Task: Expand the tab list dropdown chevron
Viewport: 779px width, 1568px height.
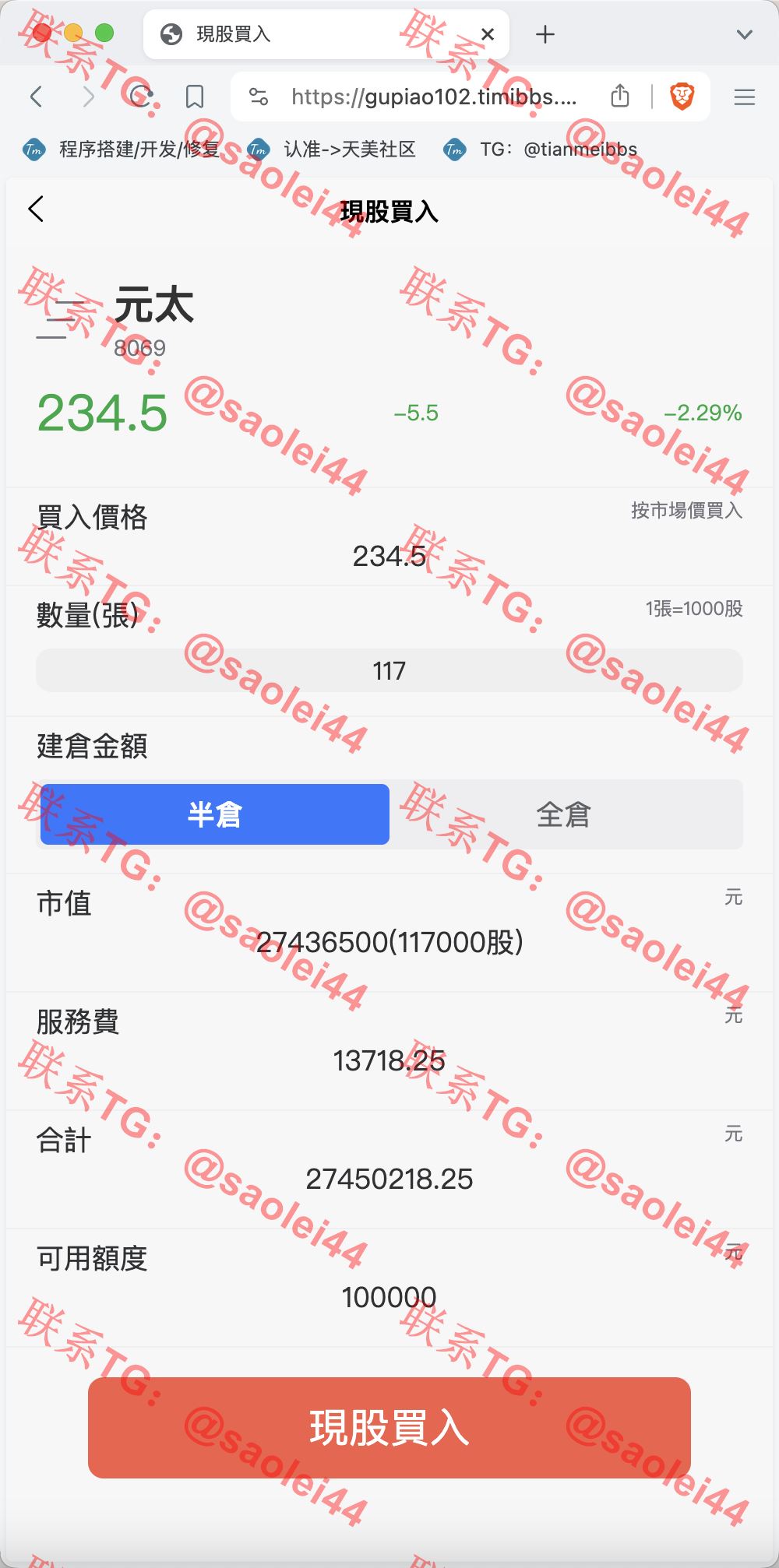Action: click(745, 34)
